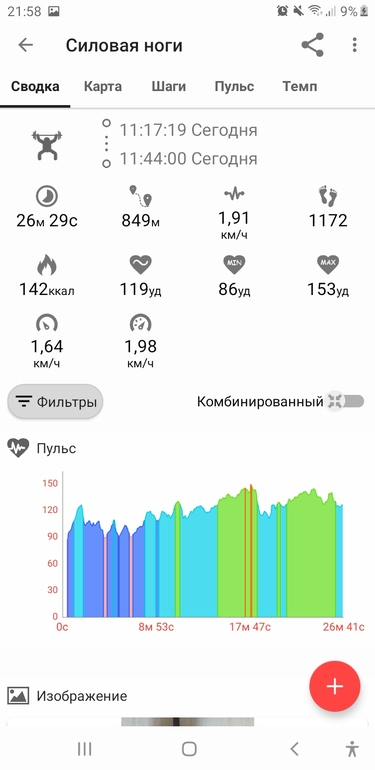This screenshot has width=375, height=770.
Task: Open system recent apps
Action: 85,749
